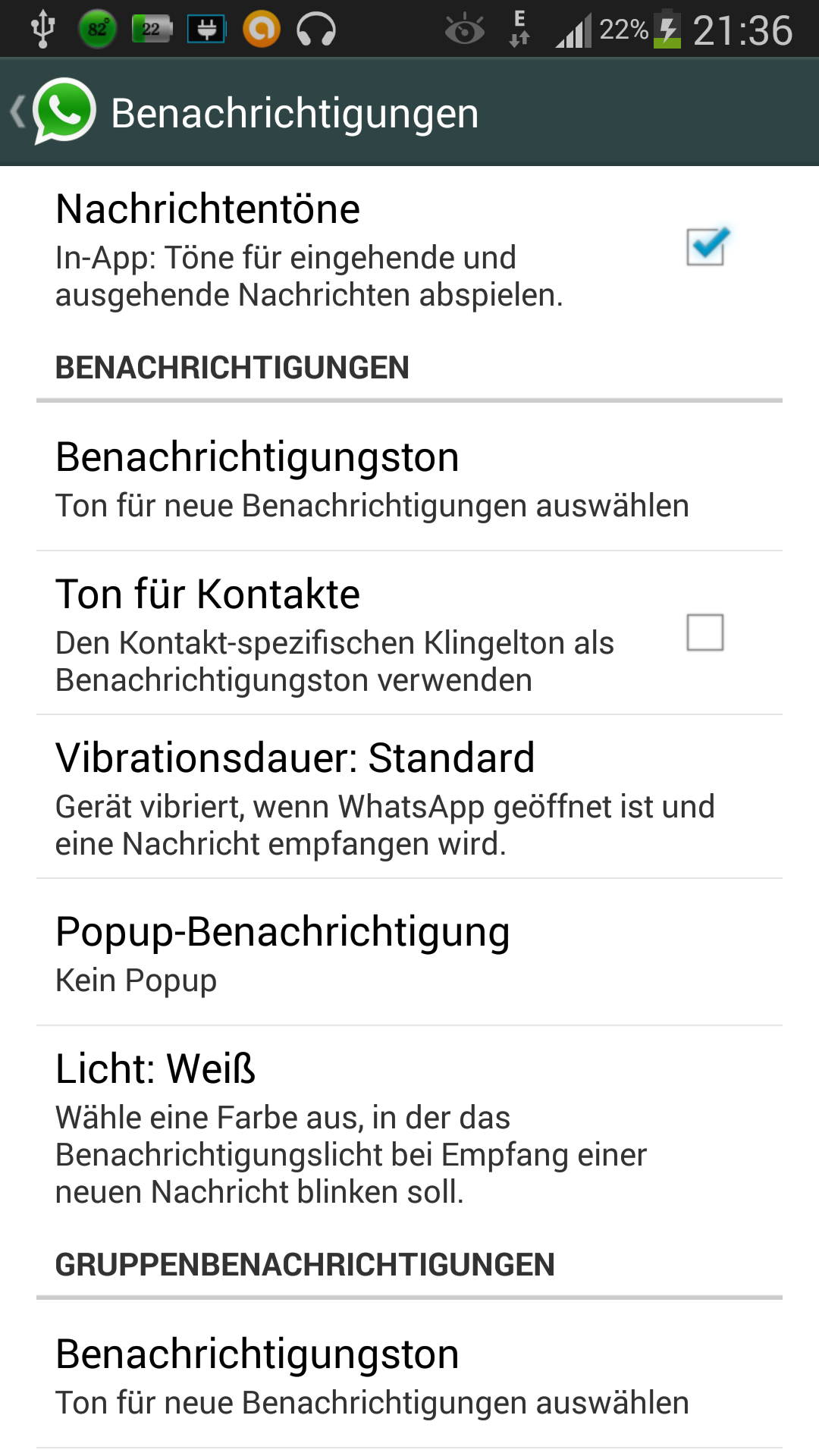Image resolution: width=819 pixels, height=1456 pixels.
Task: Enable the Ton für Kontakte checkbox
Action: pyautogui.click(x=704, y=632)
